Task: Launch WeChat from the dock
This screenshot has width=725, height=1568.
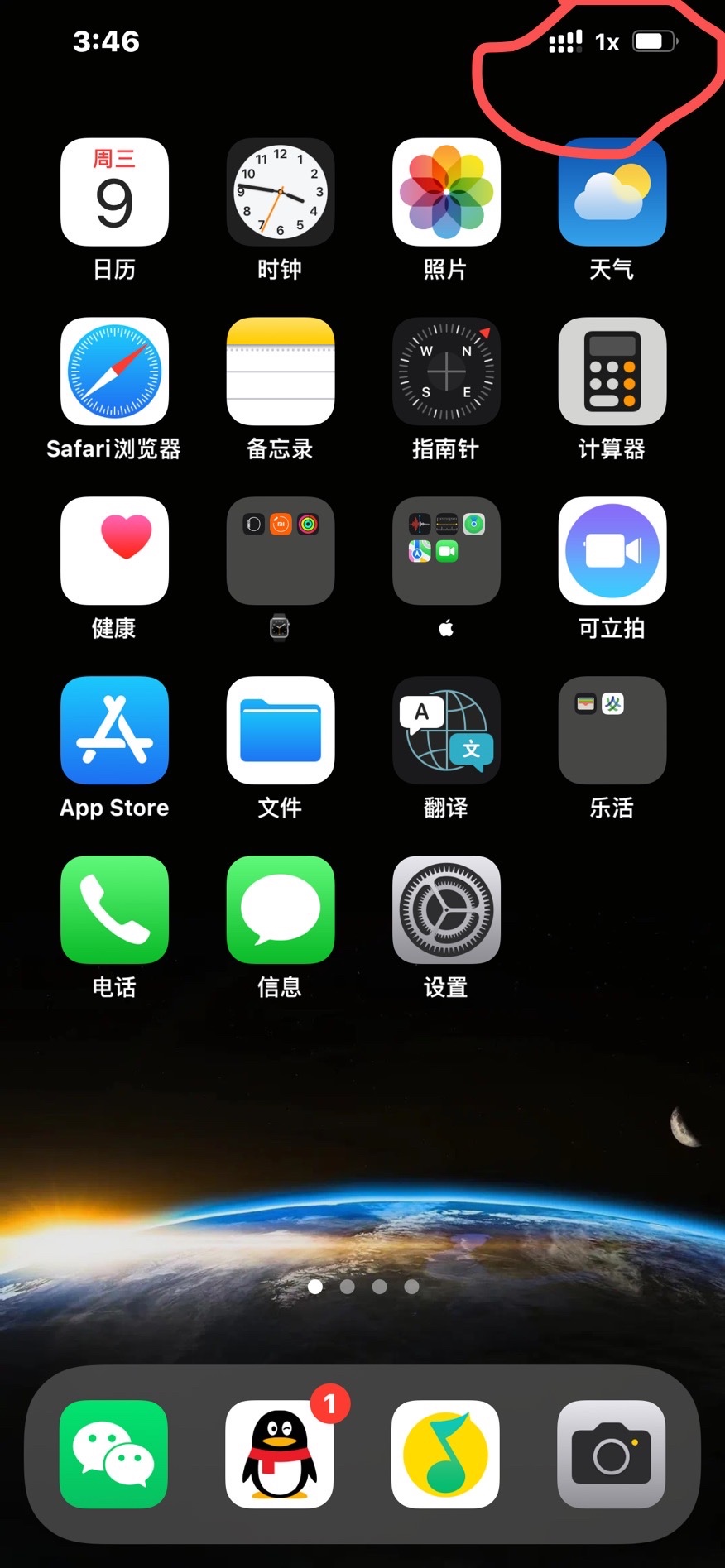Action: coord(113,1455)
